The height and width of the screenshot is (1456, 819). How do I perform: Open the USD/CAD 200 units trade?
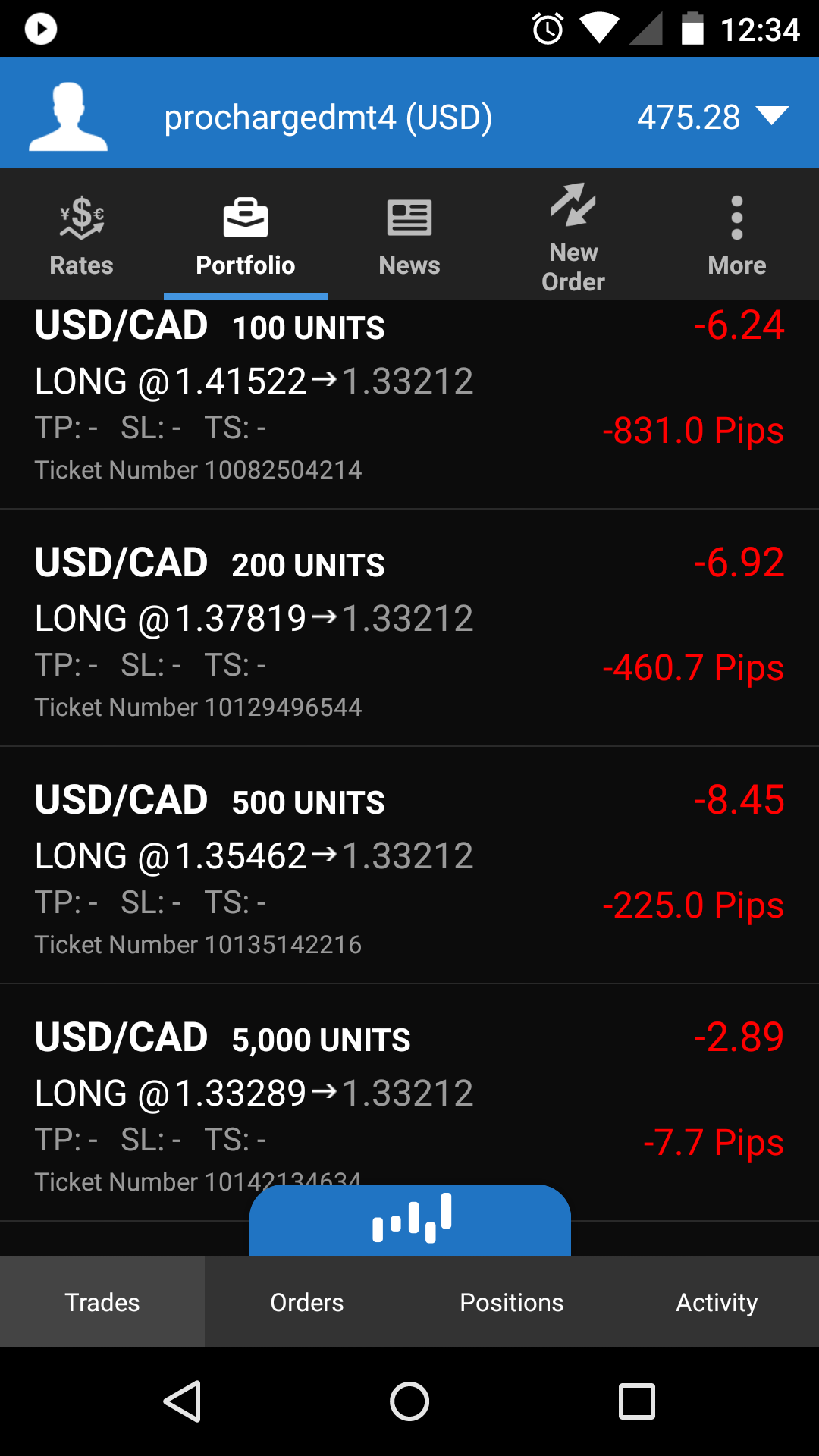point(409,629)
